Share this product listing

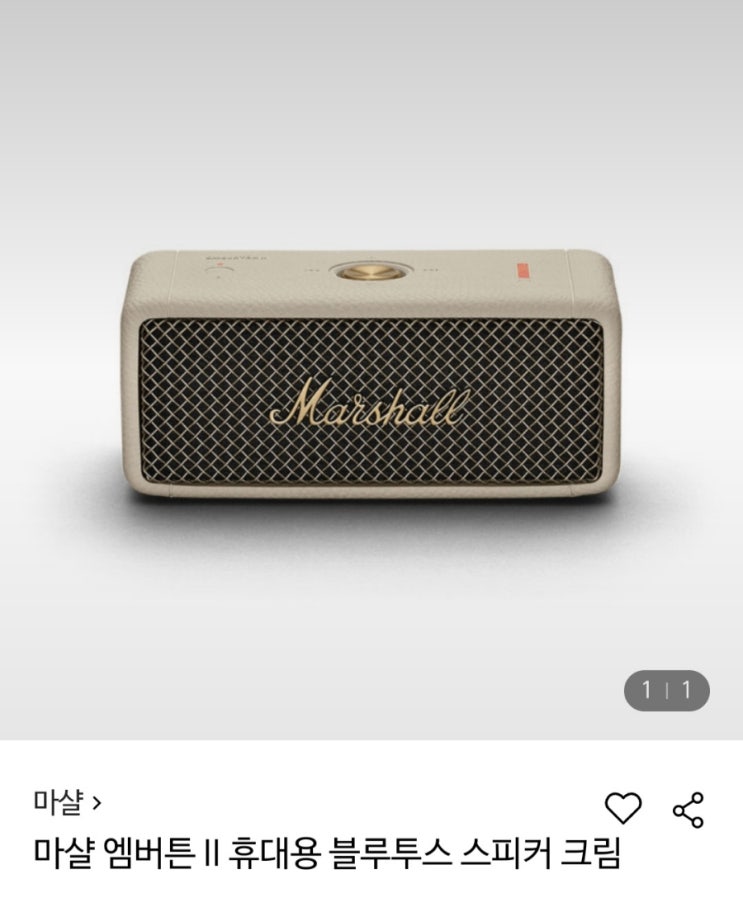click(x=688, y=808)
